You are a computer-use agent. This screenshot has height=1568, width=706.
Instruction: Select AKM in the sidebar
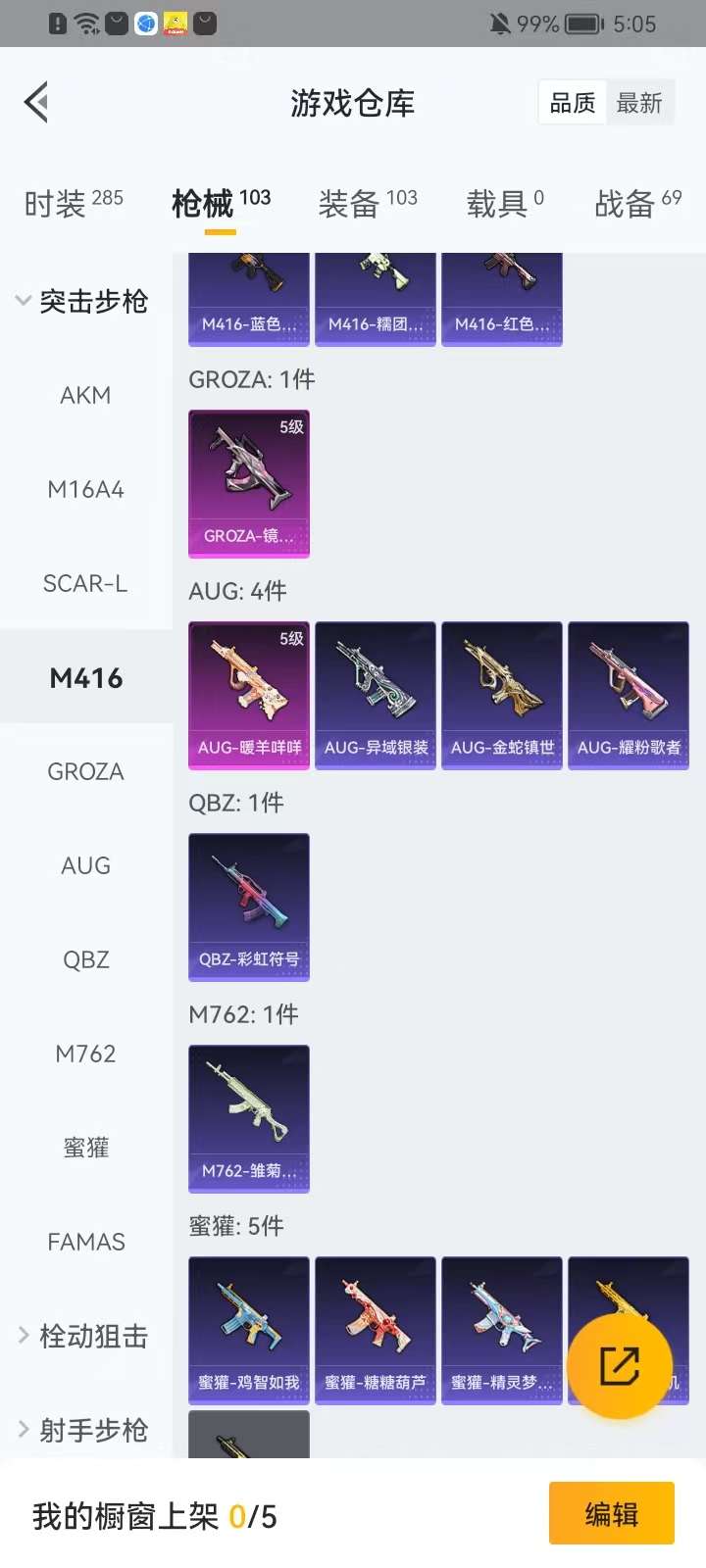click(x=85, y=395)
